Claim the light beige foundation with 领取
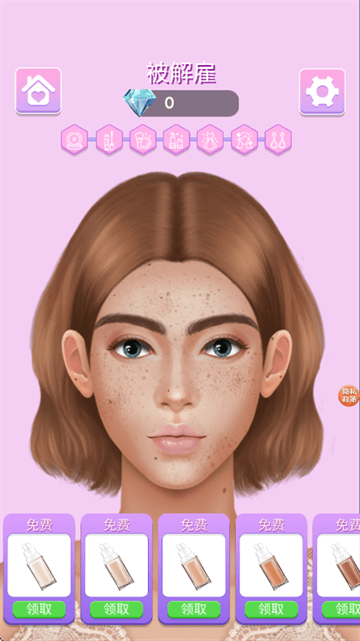The width and height of the screenshot is (360, 641). (x=116, y=609)
